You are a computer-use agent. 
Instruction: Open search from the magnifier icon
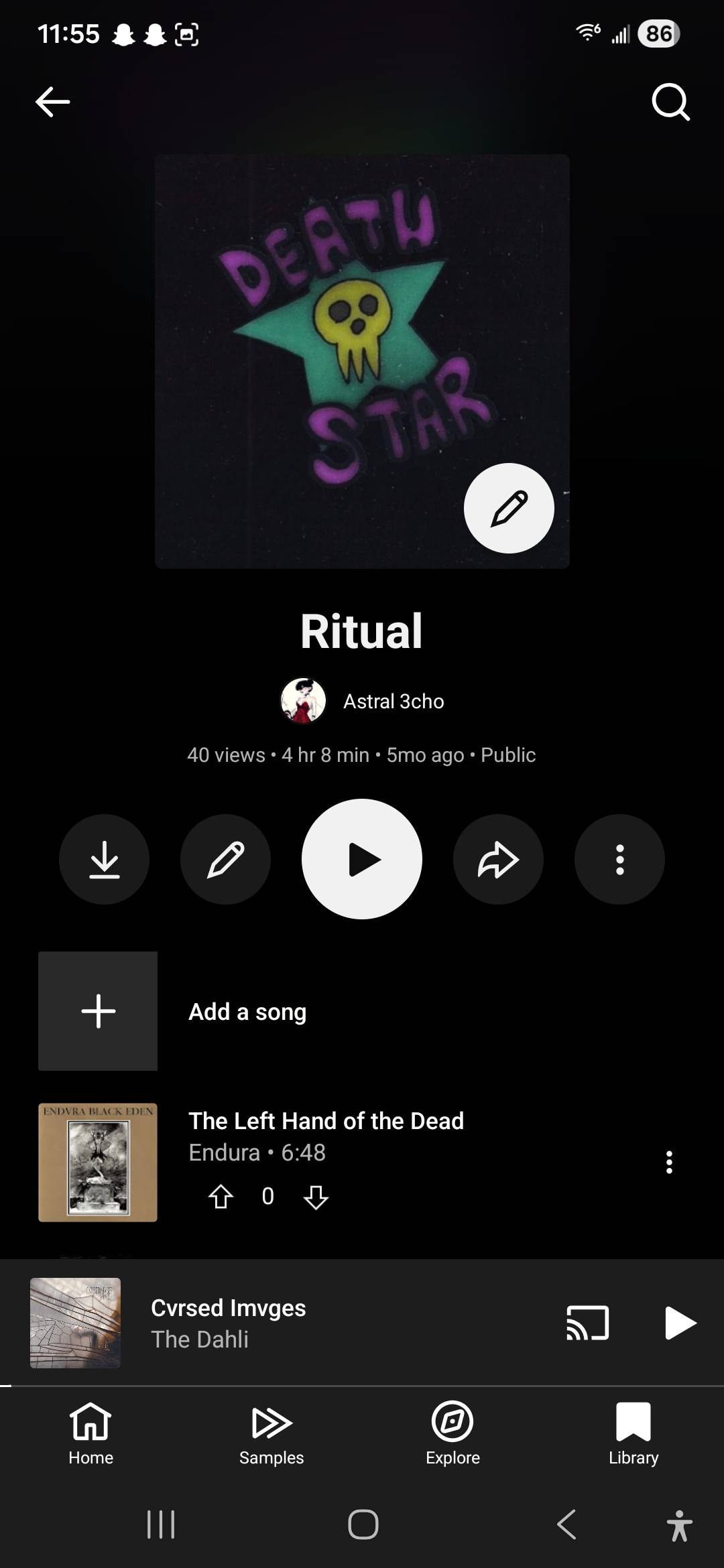670,102
